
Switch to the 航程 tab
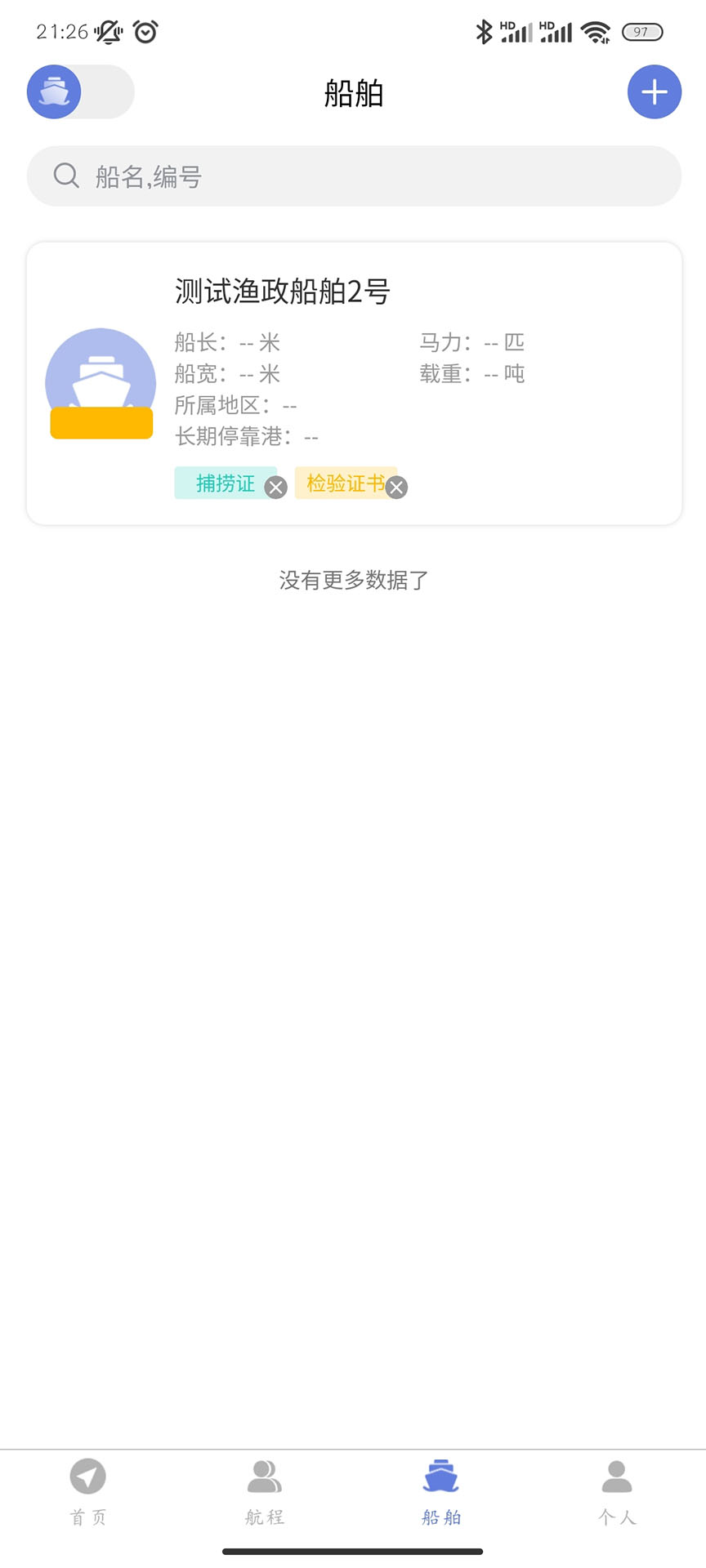click(x=265, y=1493)
